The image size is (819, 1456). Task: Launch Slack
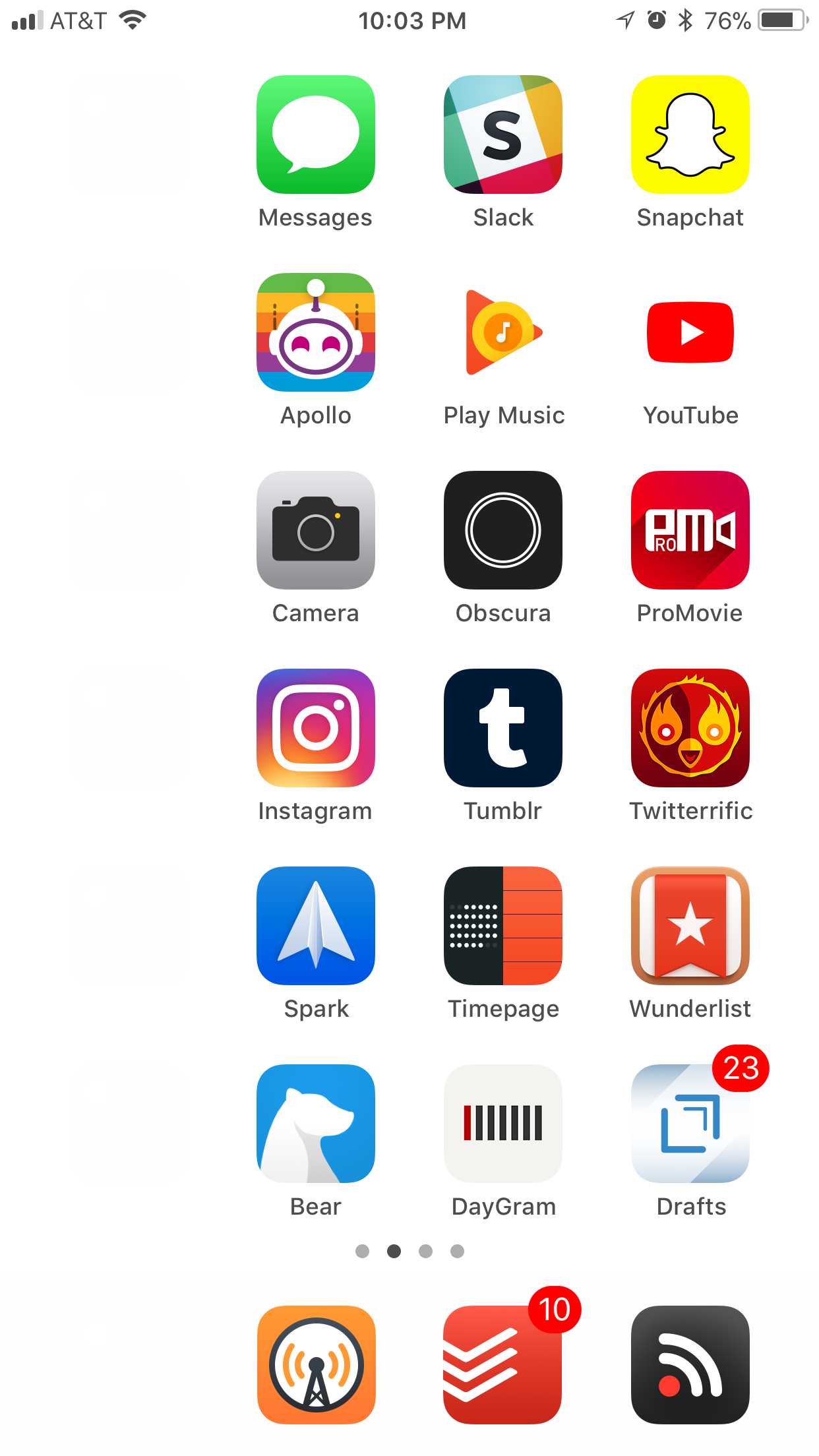coord(503,135)
